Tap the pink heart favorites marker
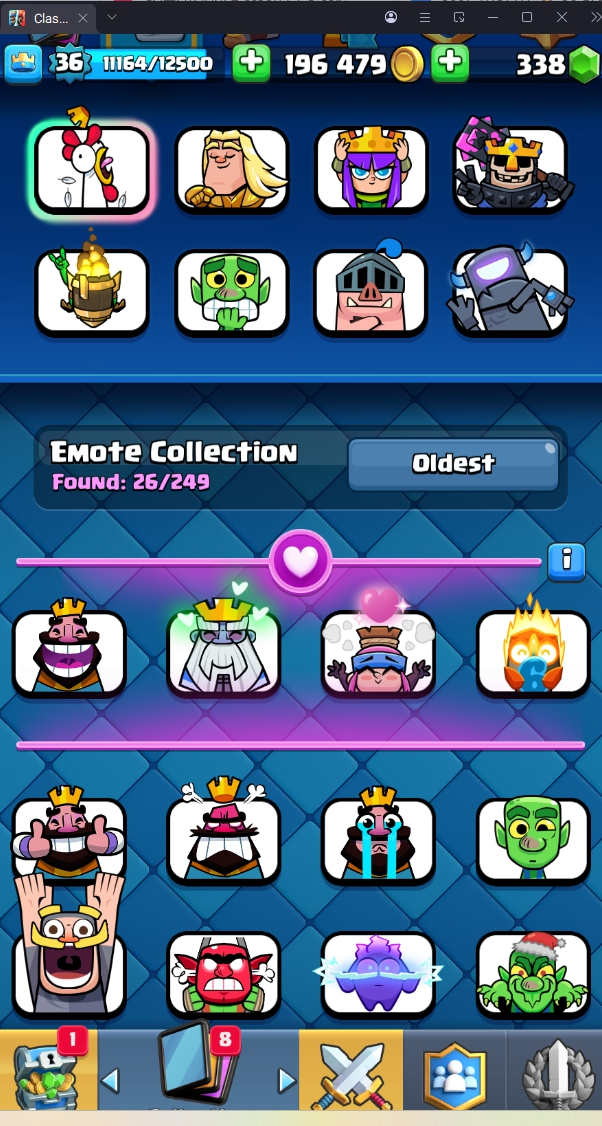Viewport: 602px width, 1126px height. point(300,562)
